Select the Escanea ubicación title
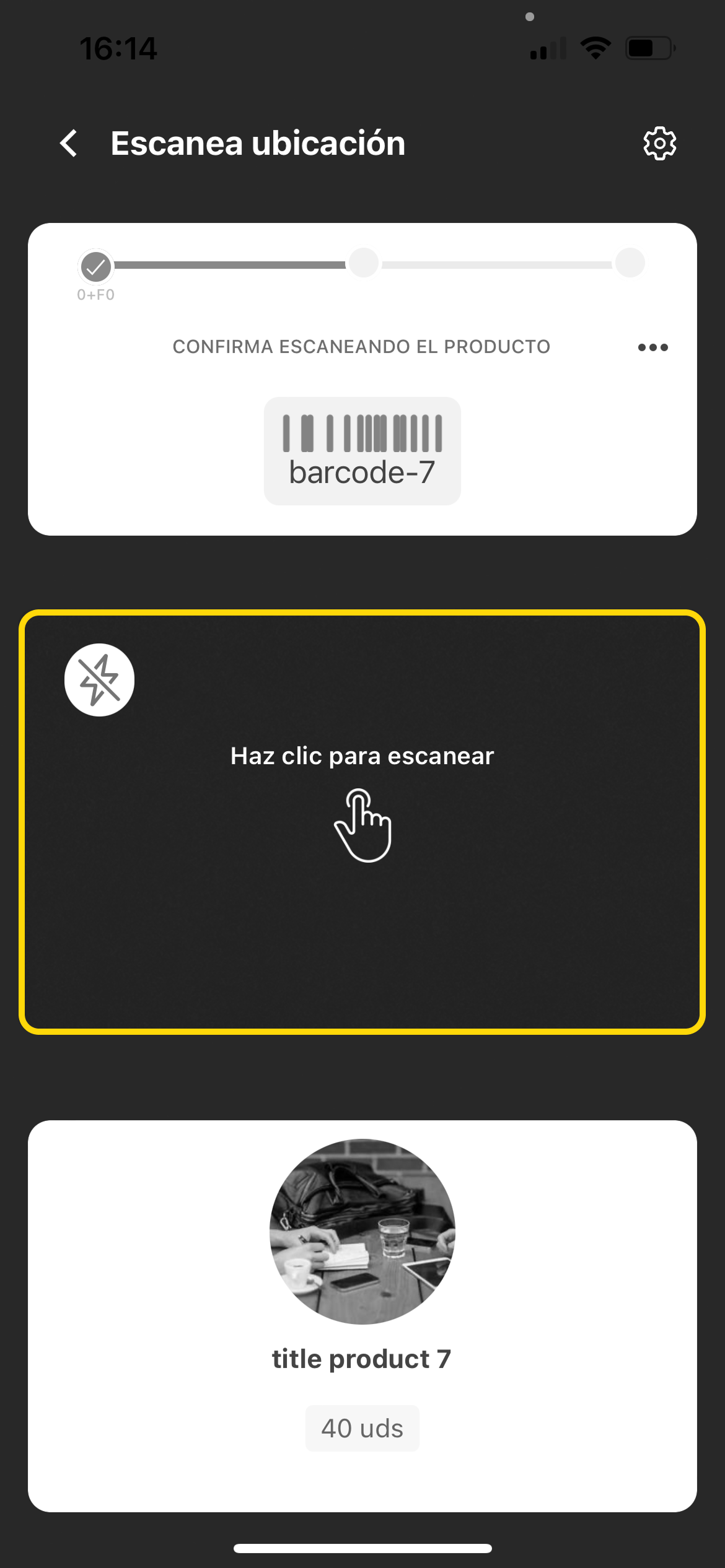725x1568 pixels. 258,143
